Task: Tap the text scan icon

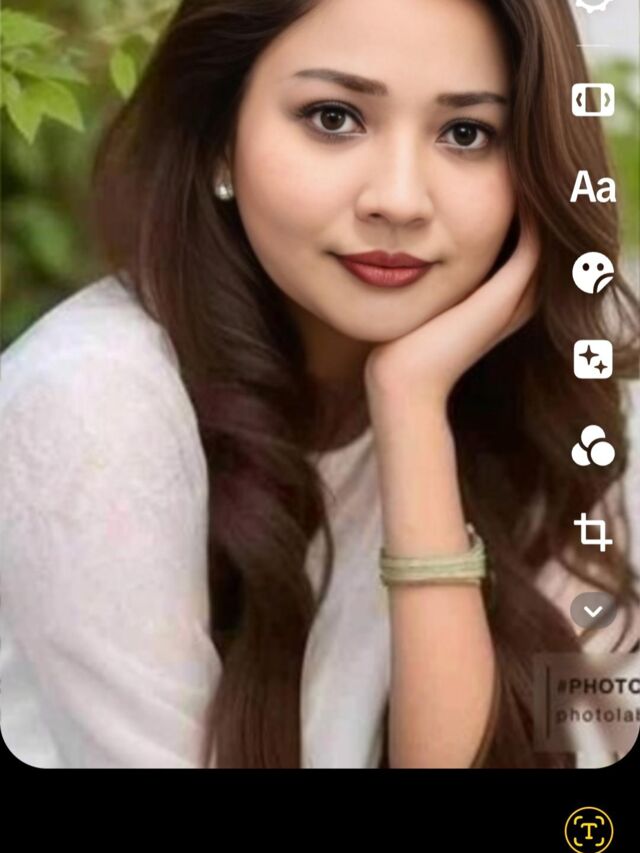Action: (x=589, y=829)
